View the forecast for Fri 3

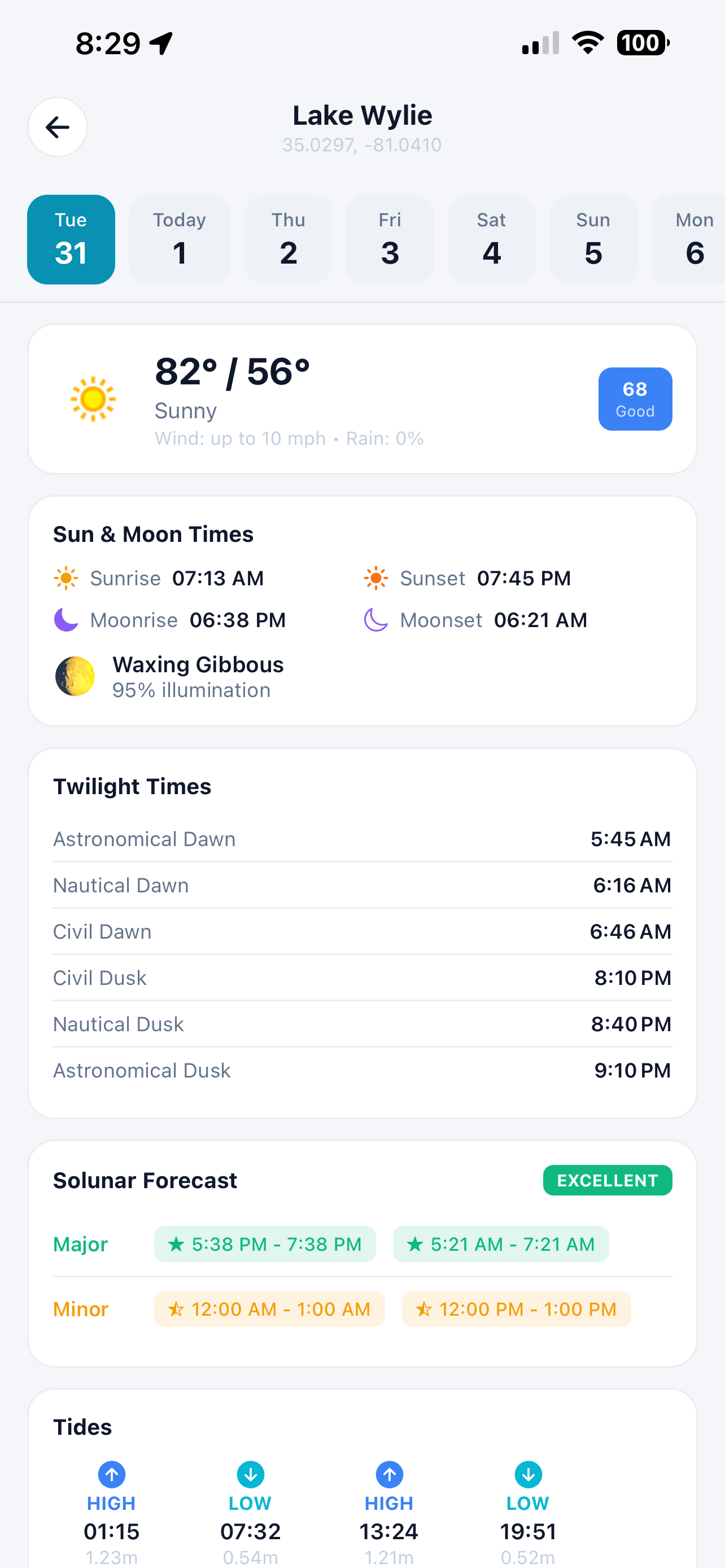[x=390, y=239]
